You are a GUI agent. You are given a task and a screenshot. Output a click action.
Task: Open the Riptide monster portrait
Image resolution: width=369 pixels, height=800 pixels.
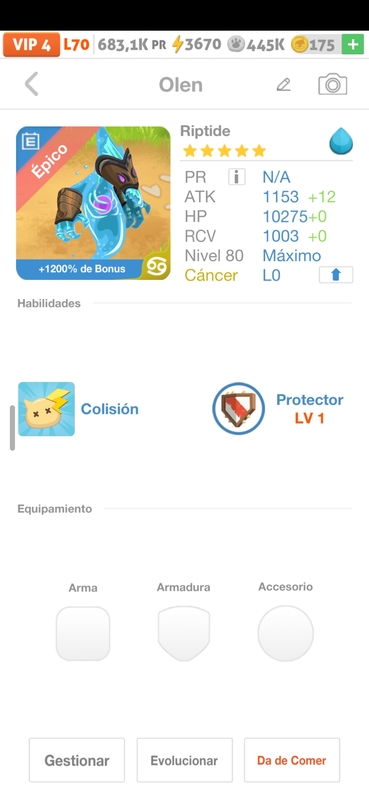[x=93, y=203]
